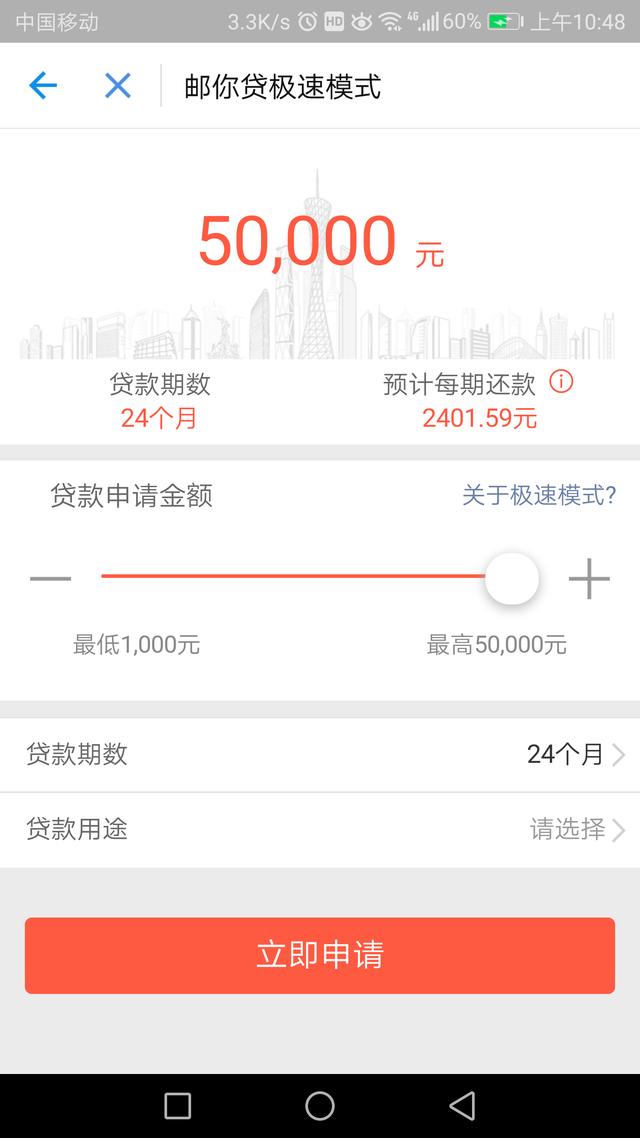Open info icon beside 预计每期还款

pyautogui.click(x=562, y=382)
